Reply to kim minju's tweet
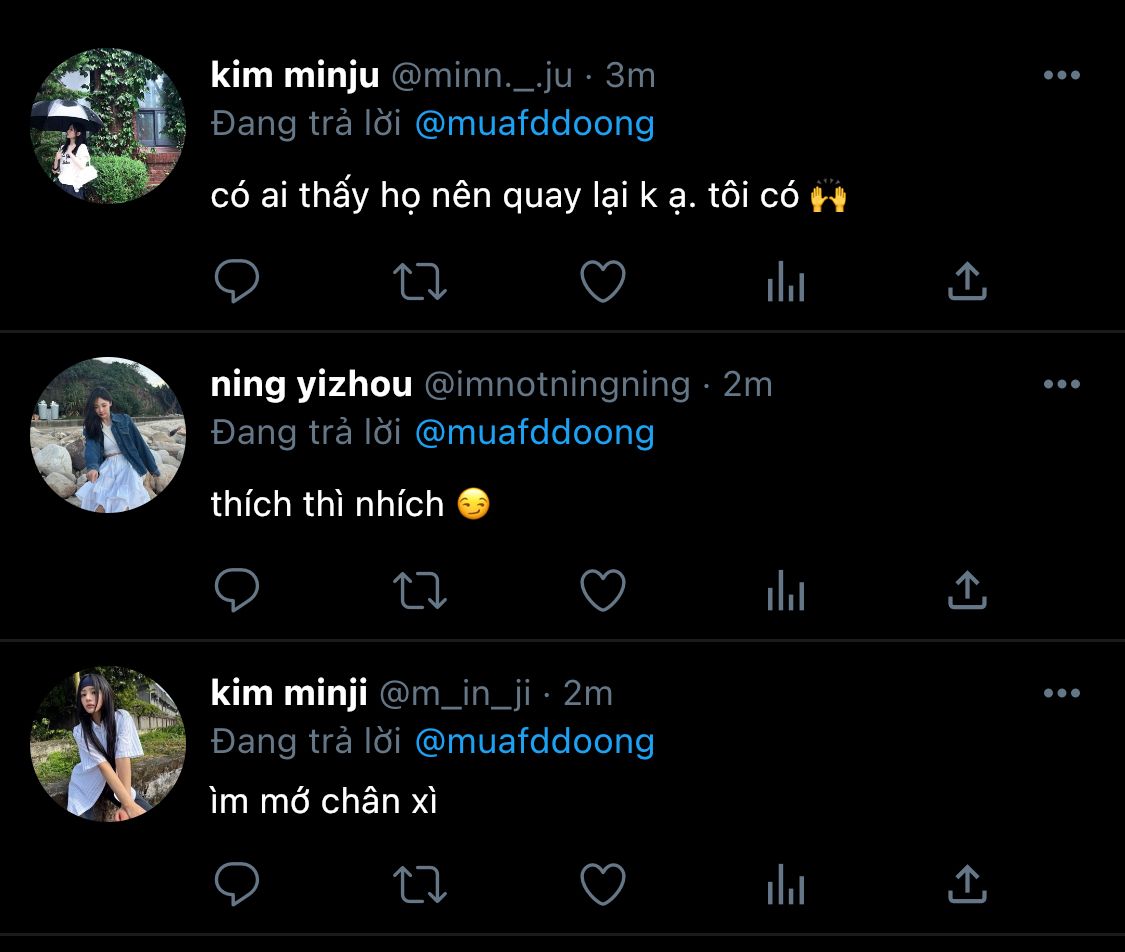The height and width of the screenshot is (952, 1125). pos(237,282)
